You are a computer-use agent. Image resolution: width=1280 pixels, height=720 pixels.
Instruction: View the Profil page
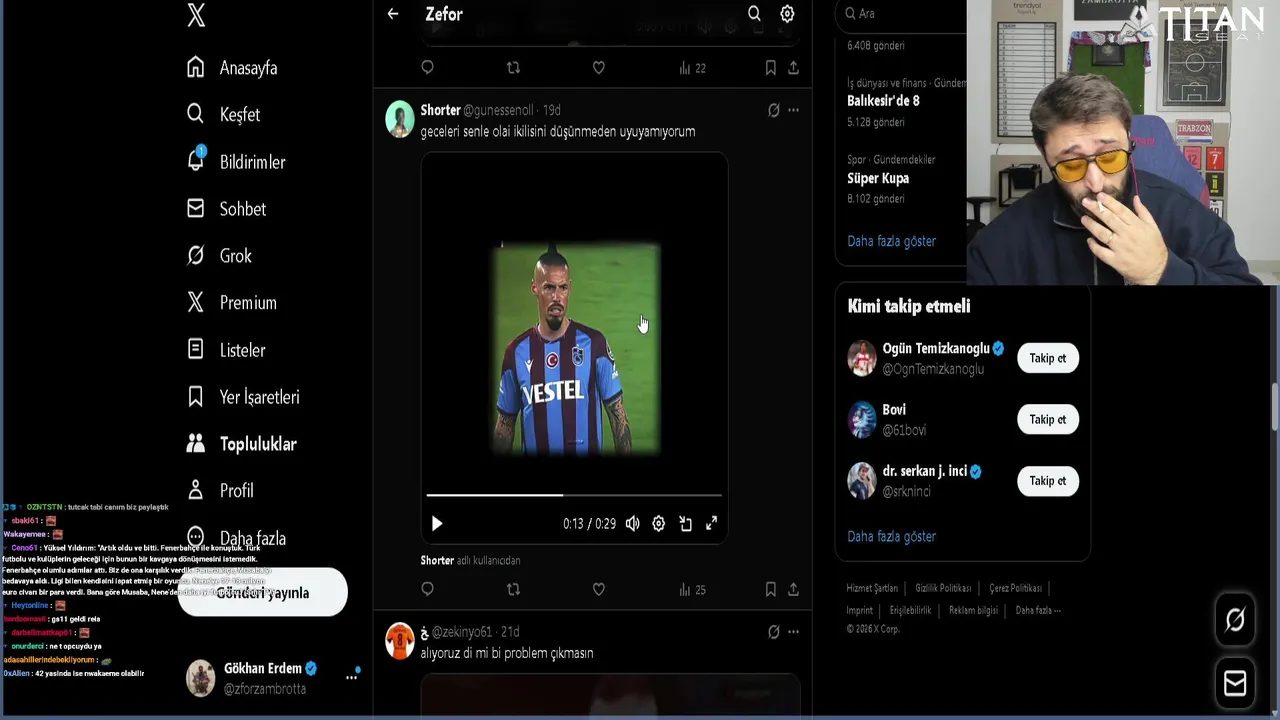pos(221,491)
